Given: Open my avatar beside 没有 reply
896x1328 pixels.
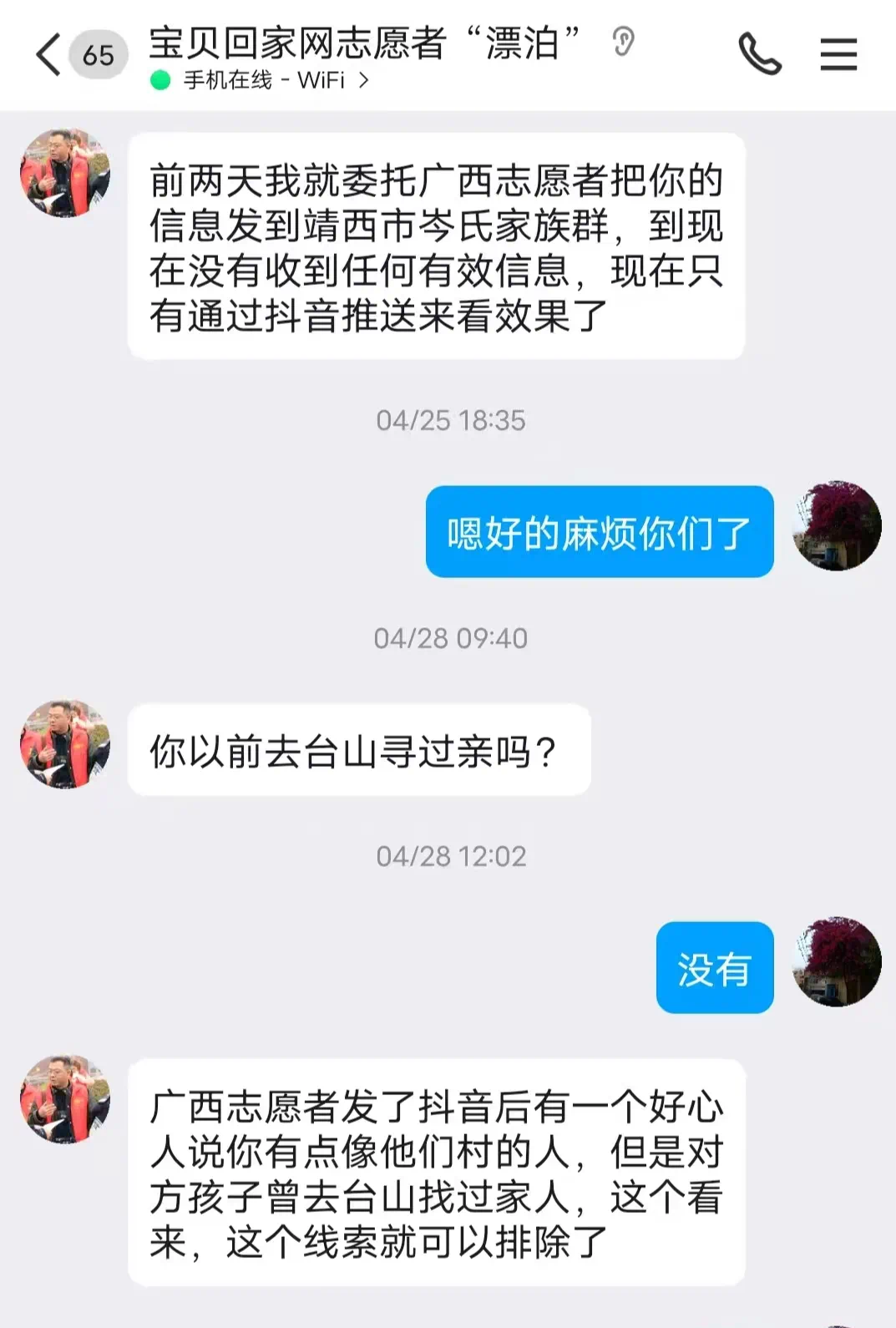Looking at the screenshot, I should (x=837, y=961).
